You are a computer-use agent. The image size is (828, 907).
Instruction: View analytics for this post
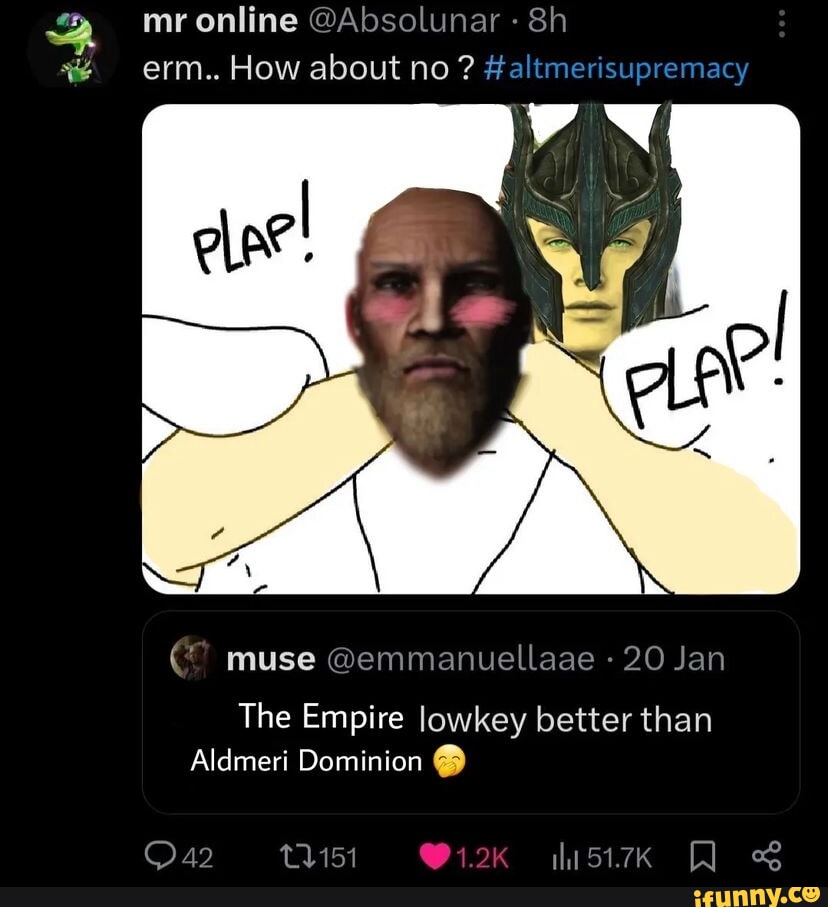coord(556,858)
